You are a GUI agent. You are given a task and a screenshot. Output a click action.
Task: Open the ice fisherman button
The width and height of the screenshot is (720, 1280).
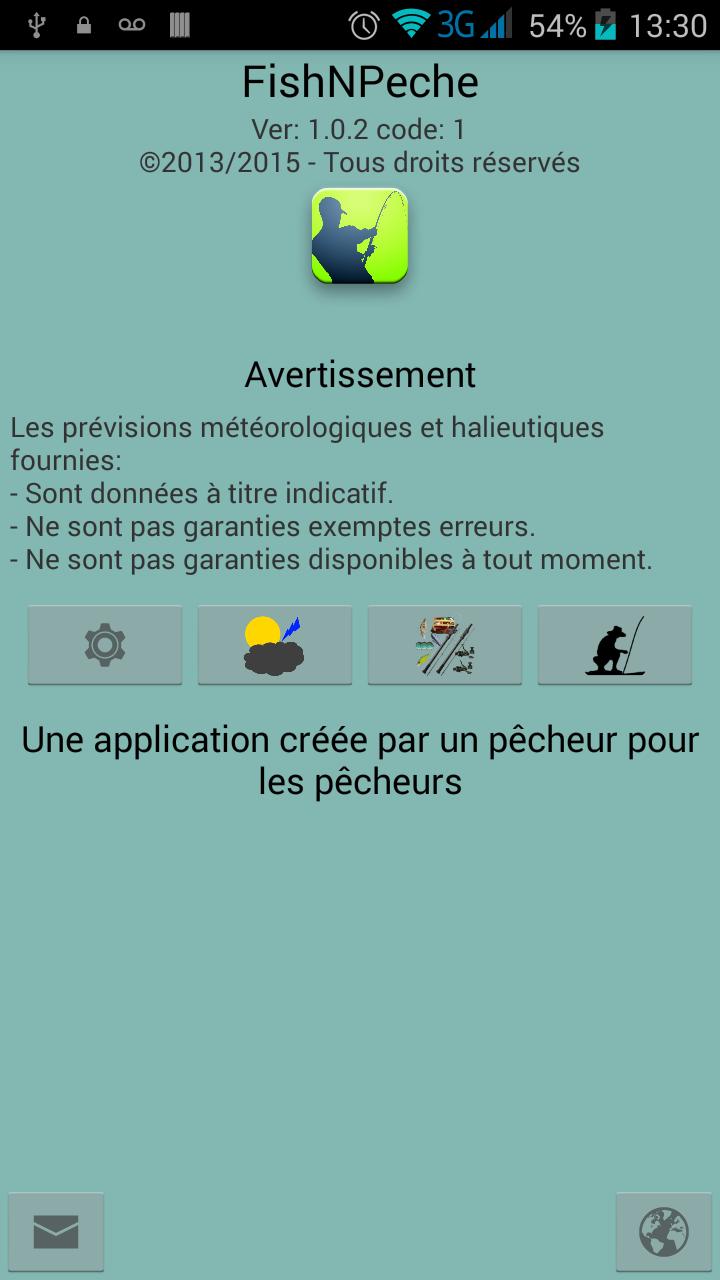coord(615,645)
